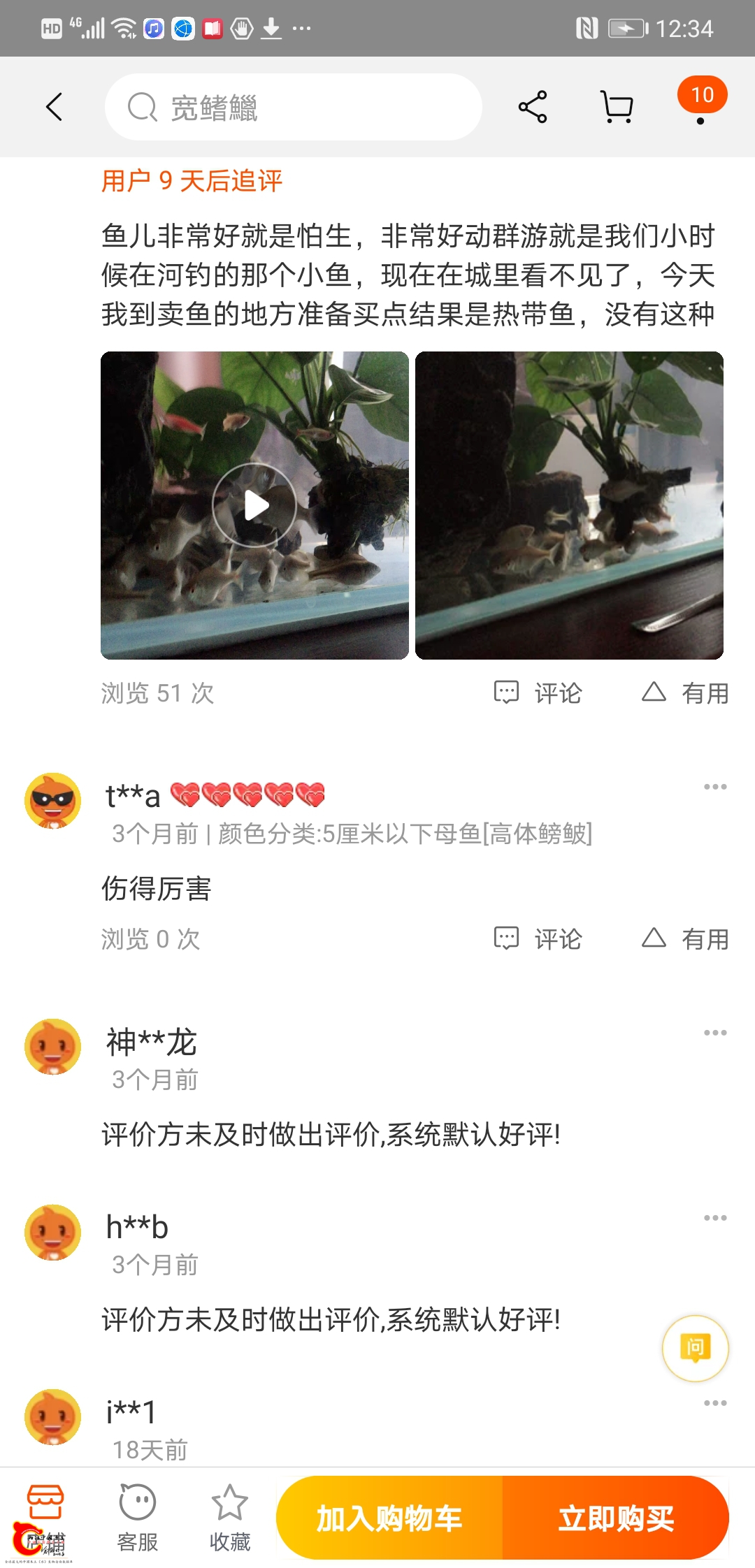The width and height of the screenshot is (755, 1568).
Task: Share this product
Action: [533, 107]
